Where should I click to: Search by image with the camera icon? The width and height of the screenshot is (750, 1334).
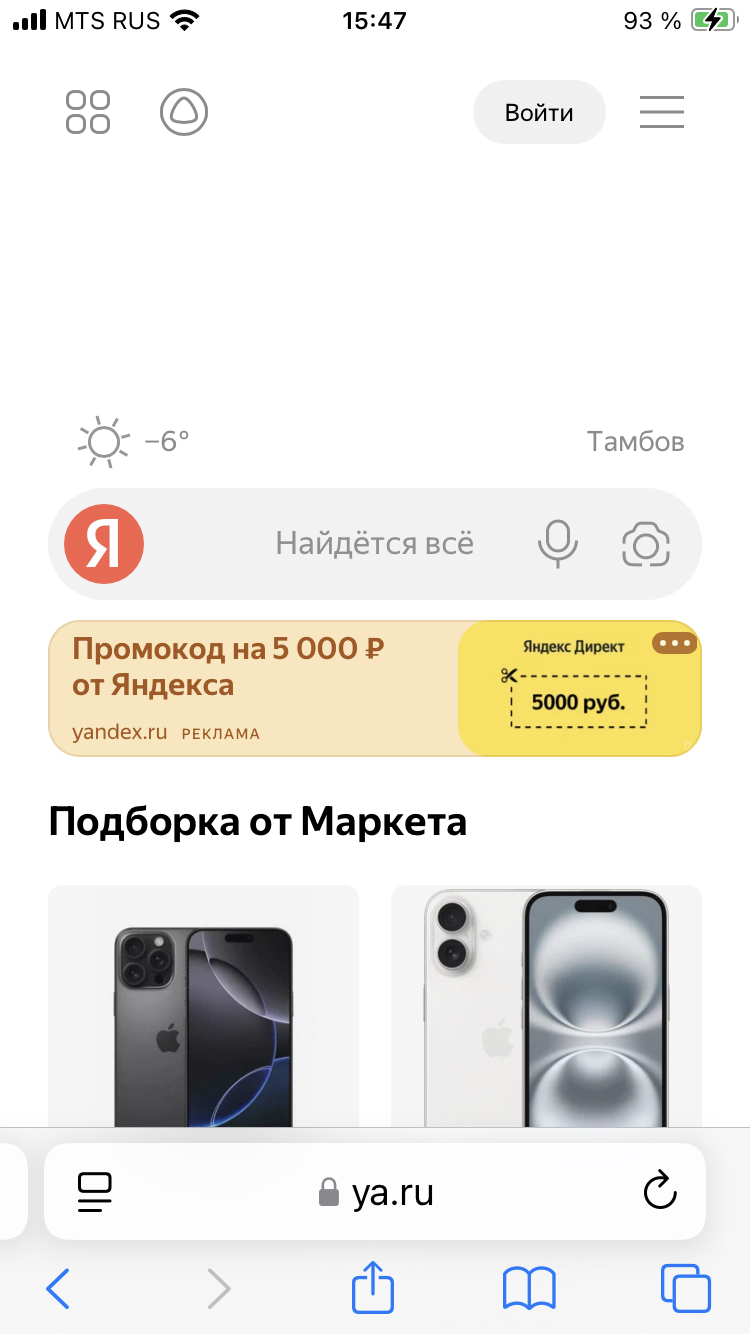click(646, 544)
